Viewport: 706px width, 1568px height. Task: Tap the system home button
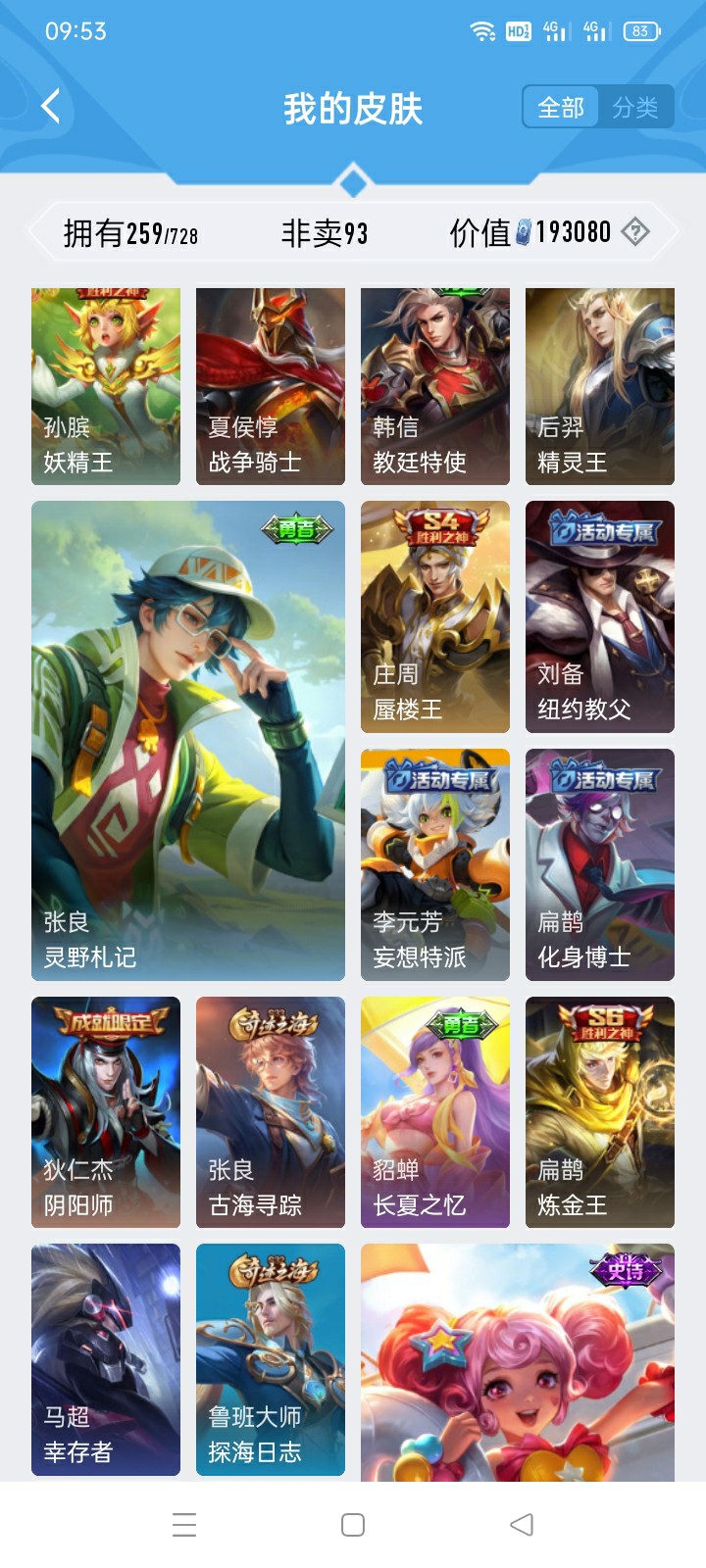pos(353,1525)
